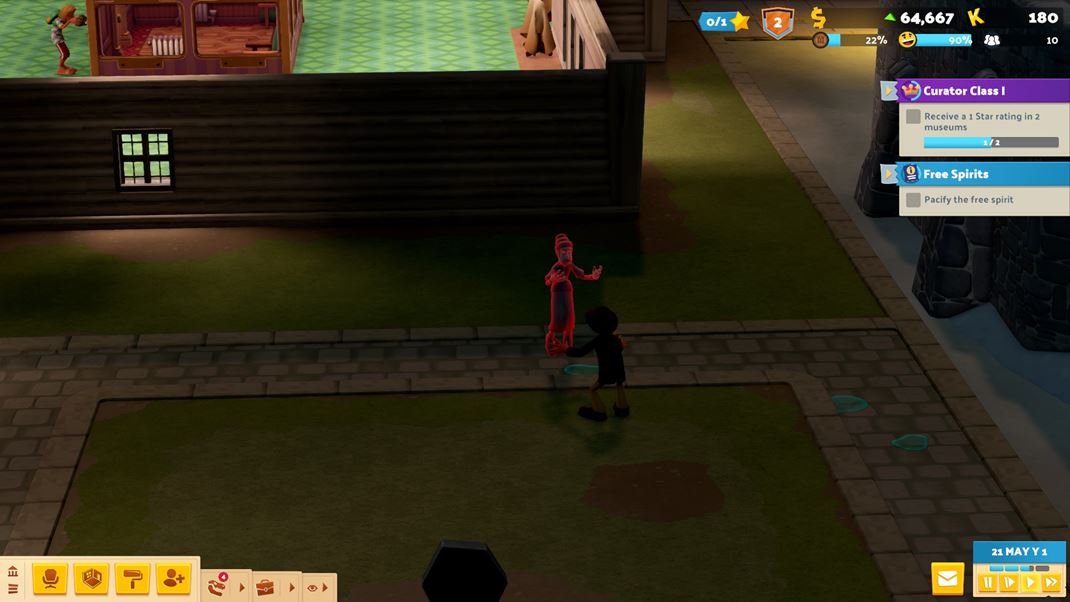The height and width of the screenshot is (602, 1070).
Task: Set the game to slow speed
Action: (1009, 582)
